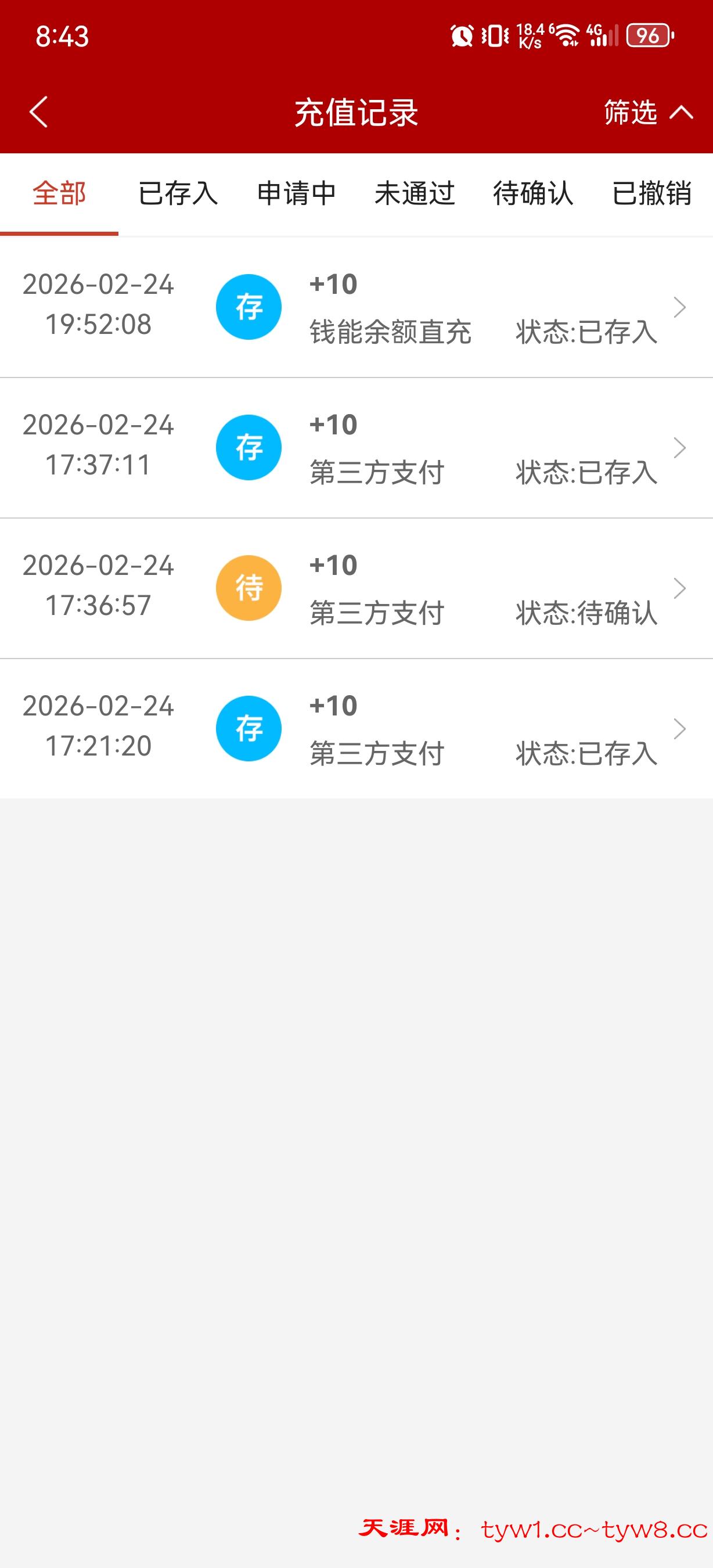This screenshot has width=713, height=1568.
Task: Select the 全部 tab
Action: (59, 194)
